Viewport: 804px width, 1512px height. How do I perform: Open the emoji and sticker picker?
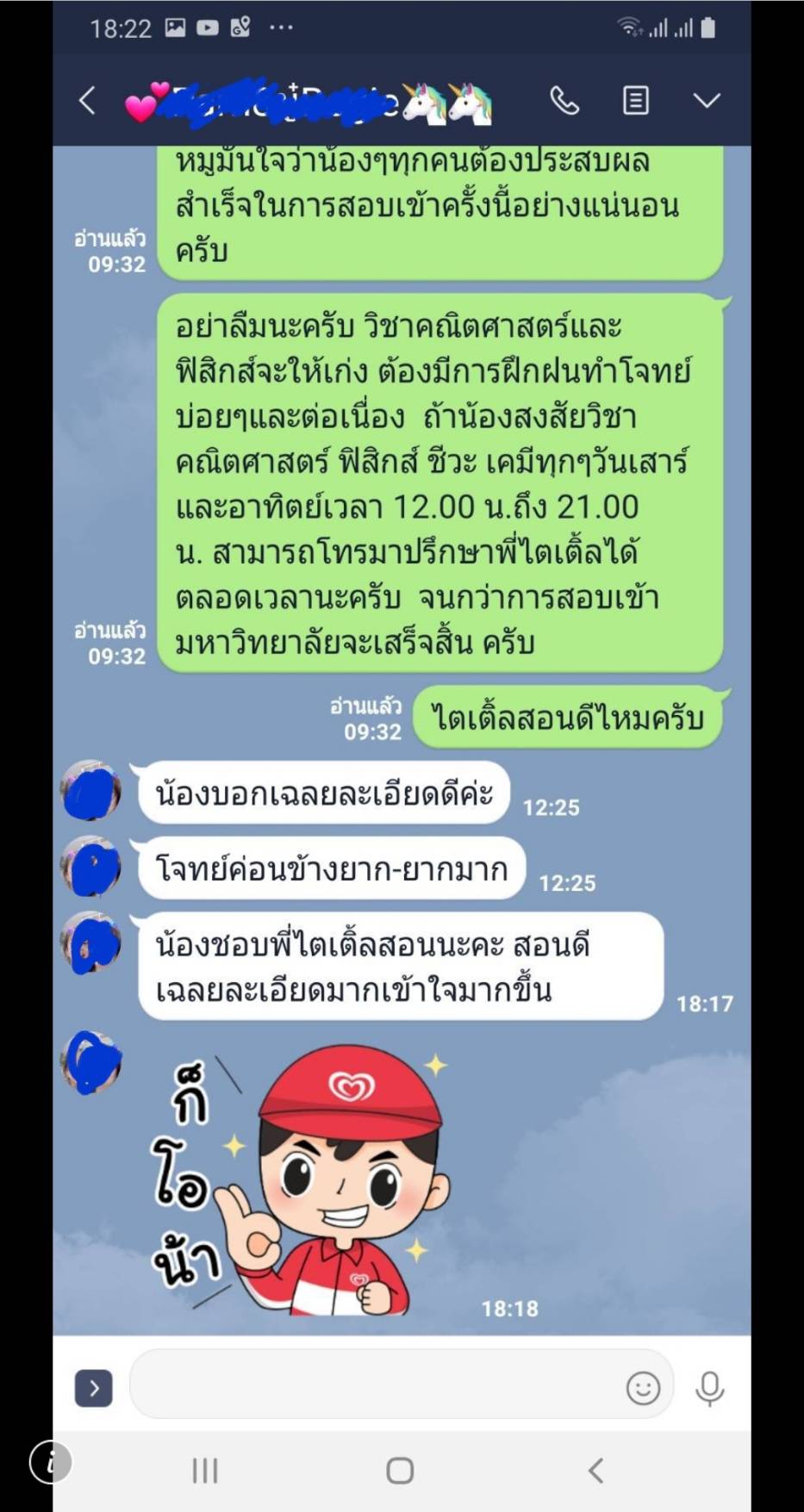point(643,1388)
